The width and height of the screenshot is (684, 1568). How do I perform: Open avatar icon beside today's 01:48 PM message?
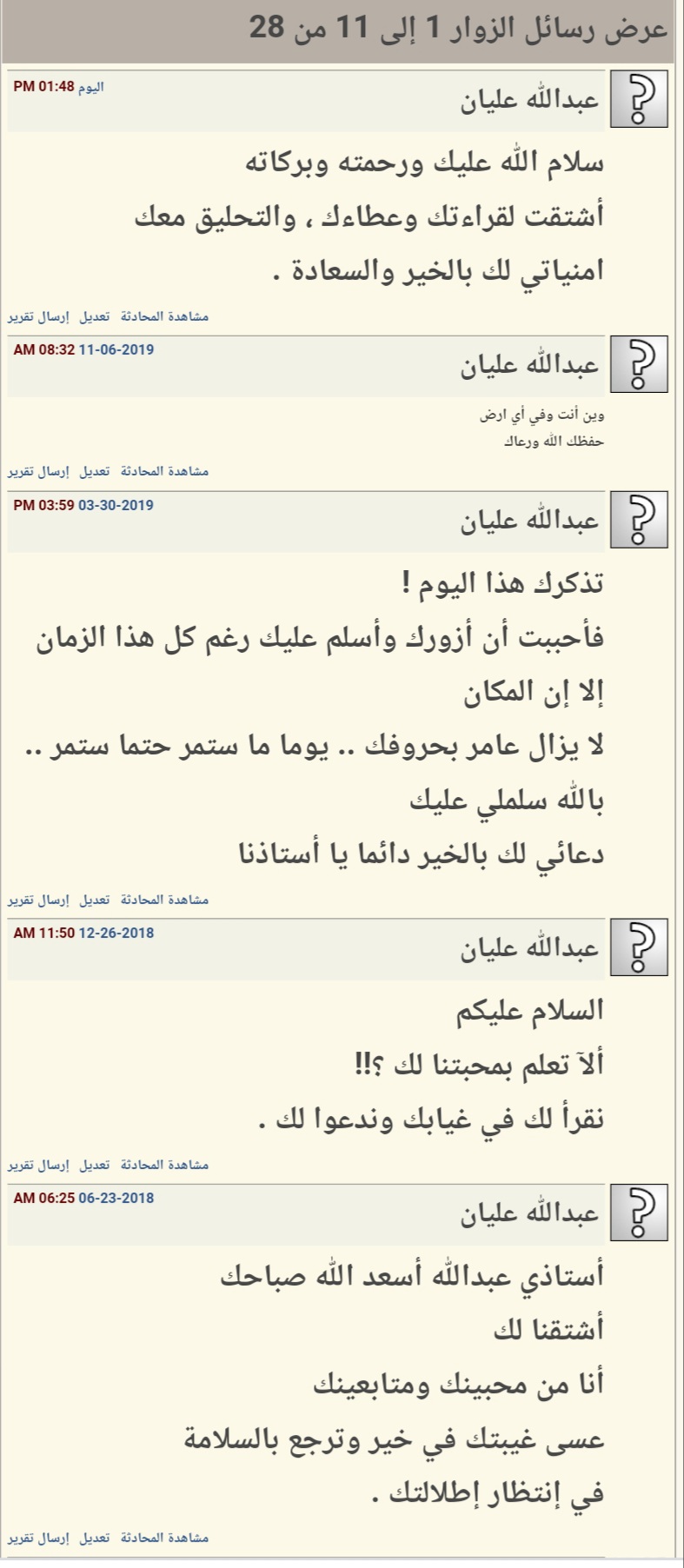point(639,100)
